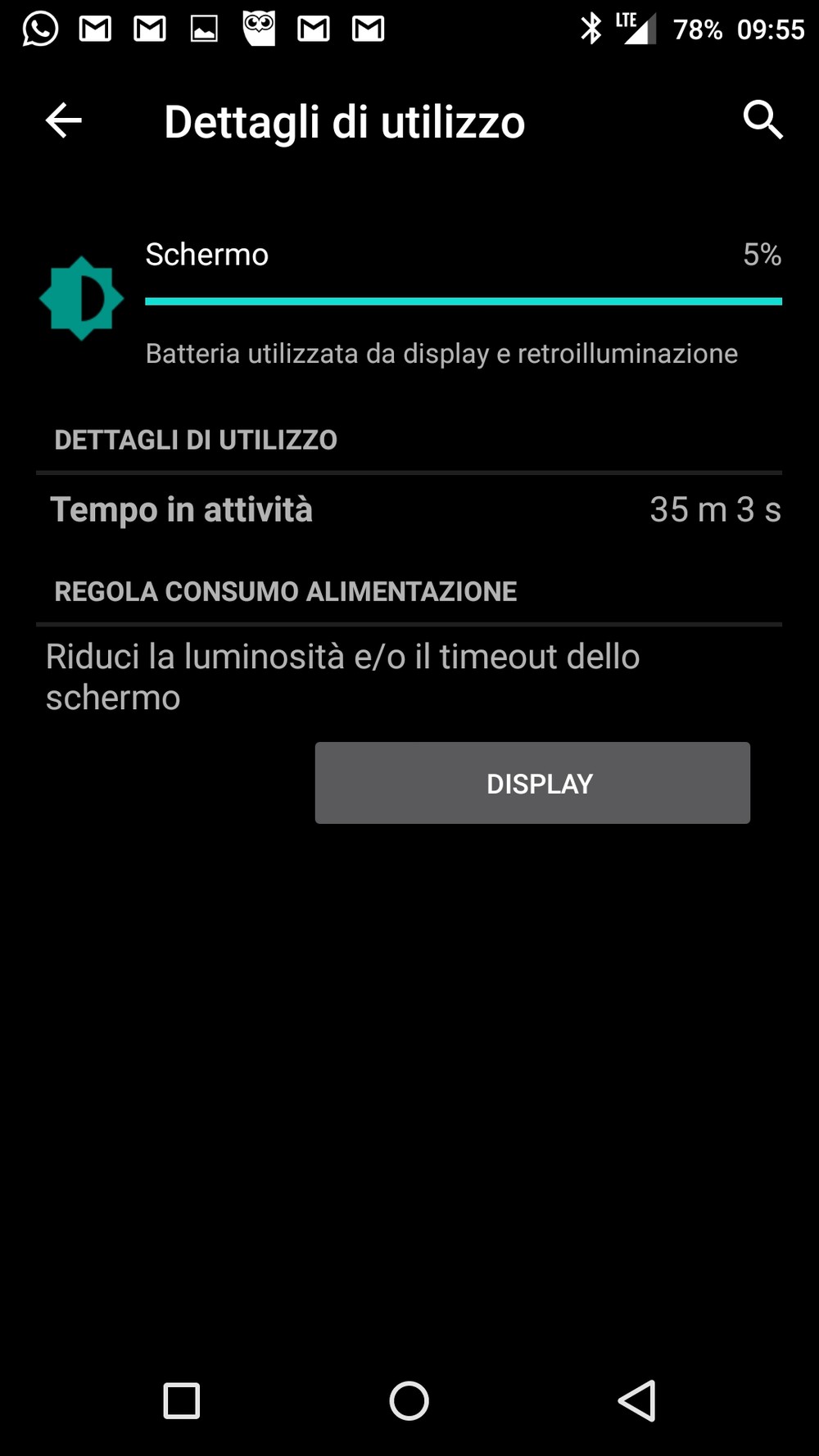
Task: Open the recent apps overview
Action: click(x=182, y=1400)
